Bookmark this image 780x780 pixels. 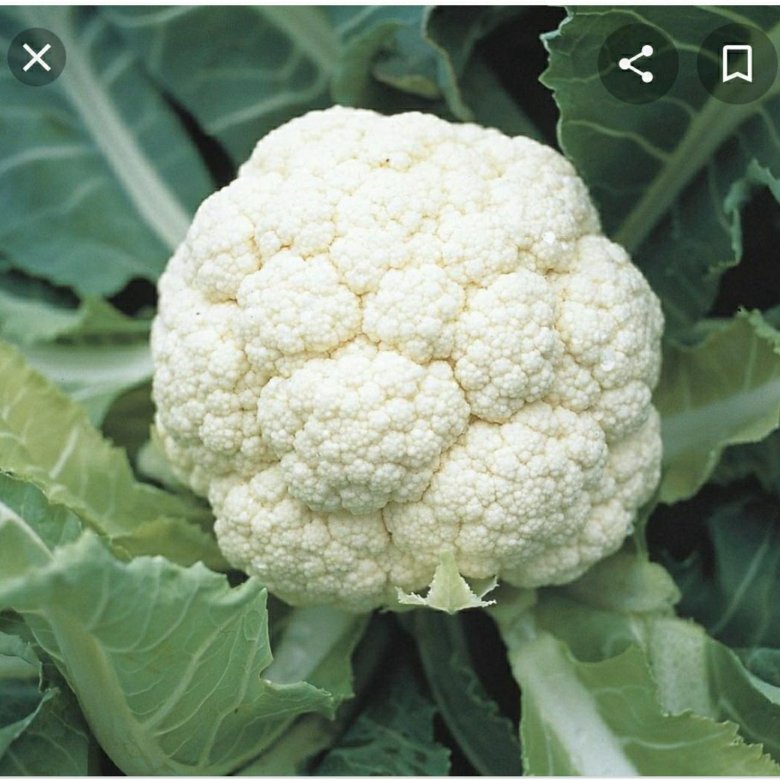(737, 64)
